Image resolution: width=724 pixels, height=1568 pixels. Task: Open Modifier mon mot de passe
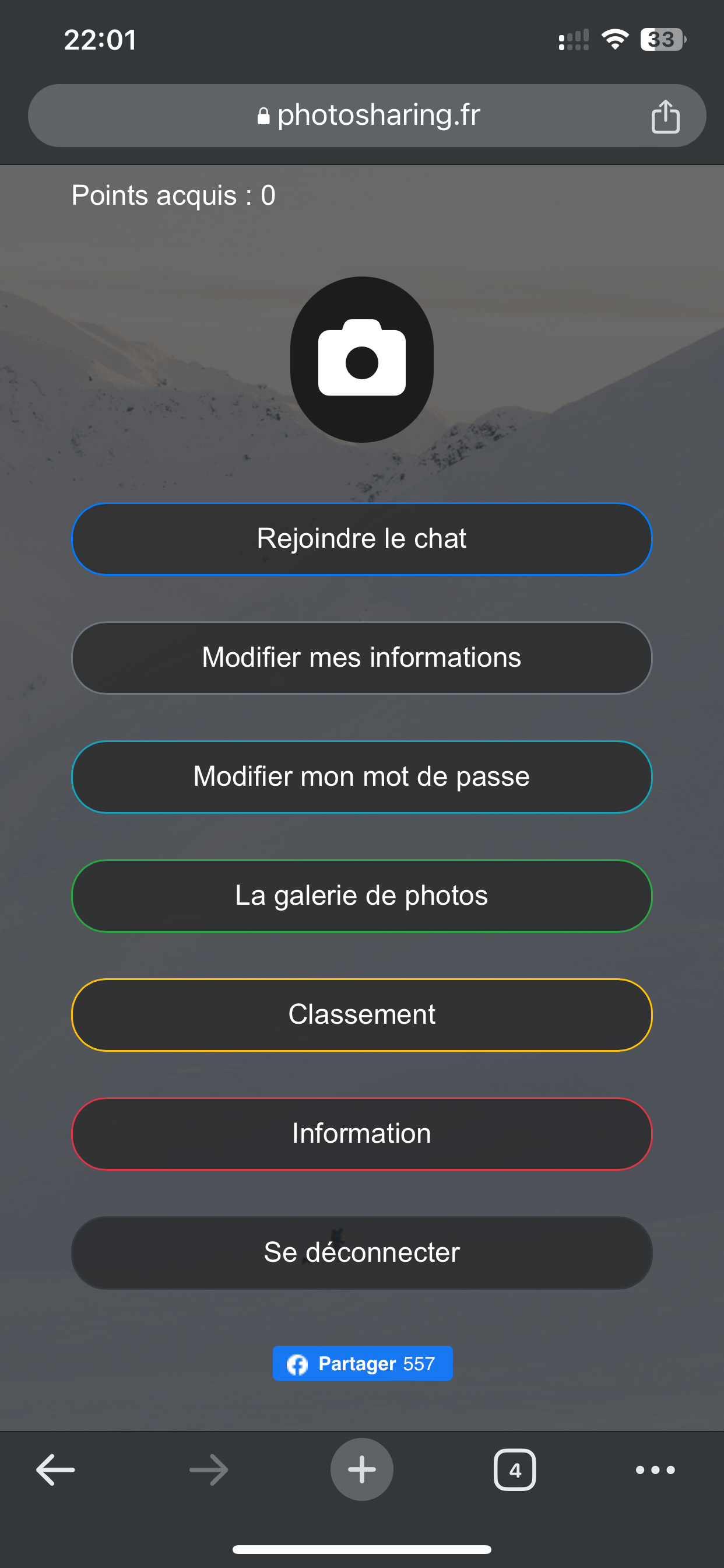pyautogui.click(x=361, y=776)
